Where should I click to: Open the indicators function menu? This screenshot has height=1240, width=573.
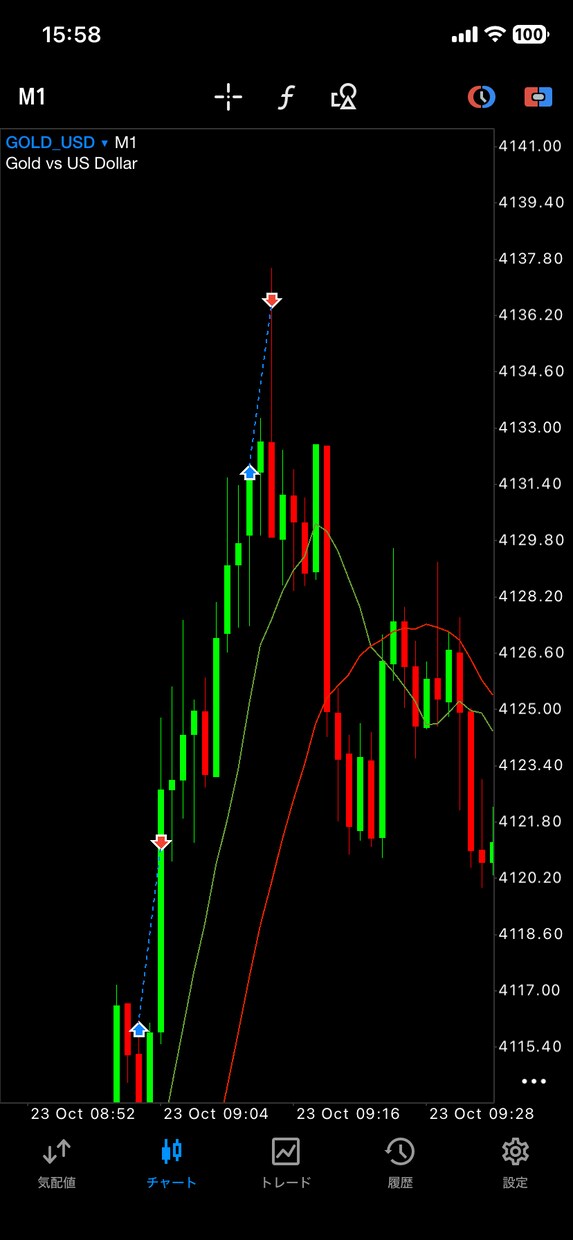pyautogui.click(x=286, y=97)
